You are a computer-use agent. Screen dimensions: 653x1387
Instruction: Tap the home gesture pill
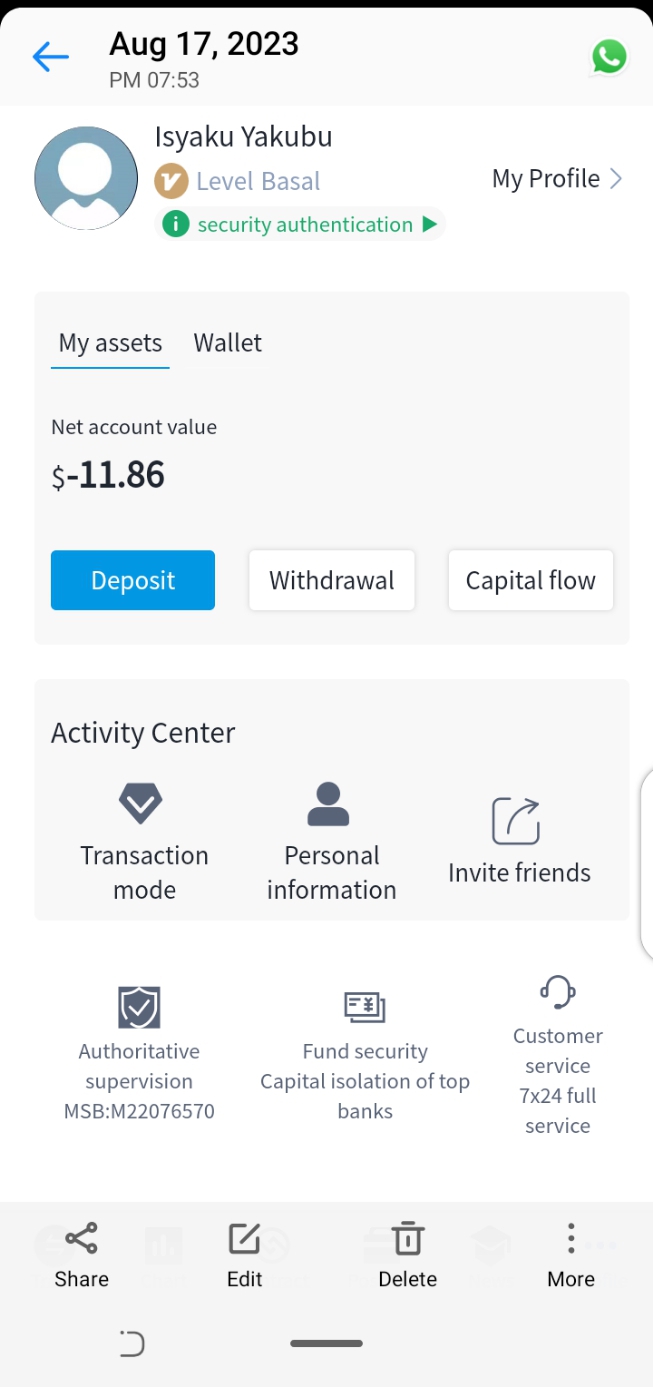pyautogui.click(x=326, y=1344)
